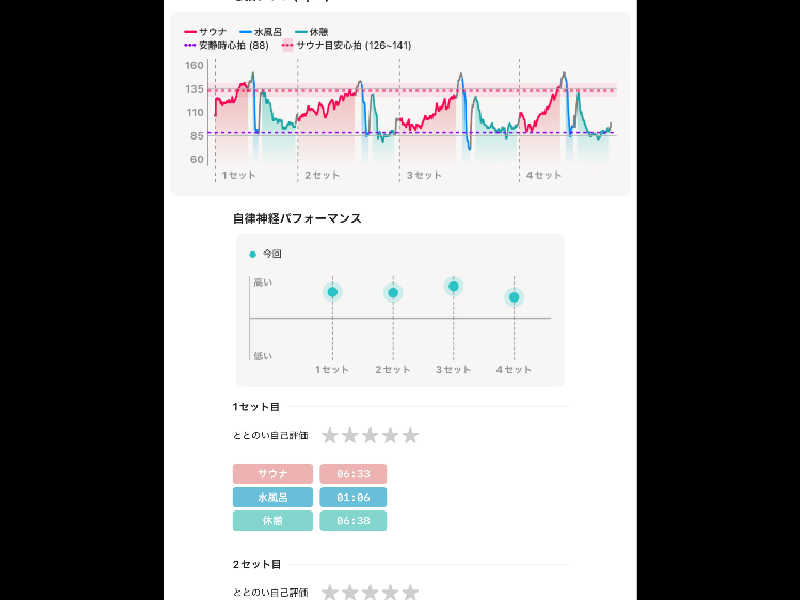Give 2セット目 a five-star self rating
800x600 pixels.
click(x=410, y=592)
